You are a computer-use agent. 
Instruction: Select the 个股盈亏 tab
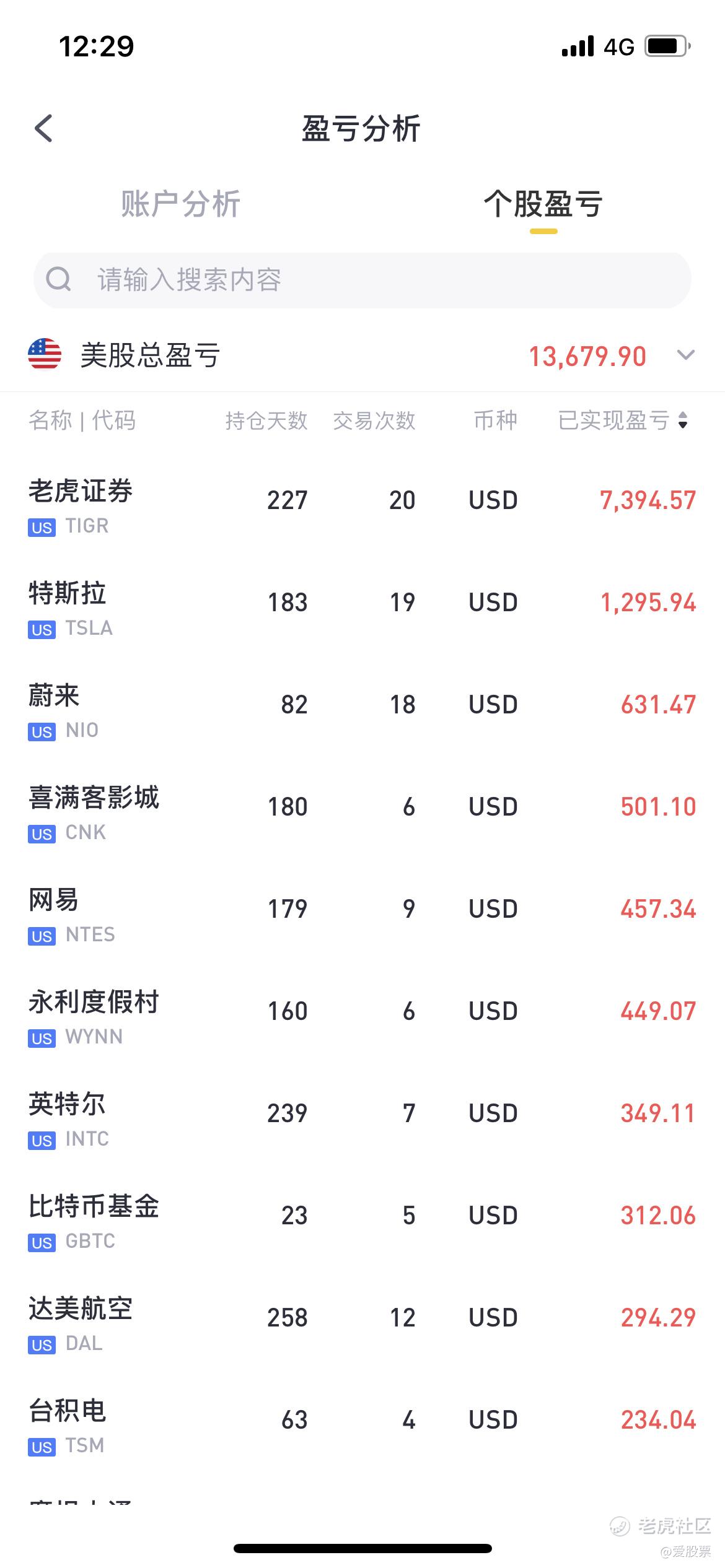point(543,204)
